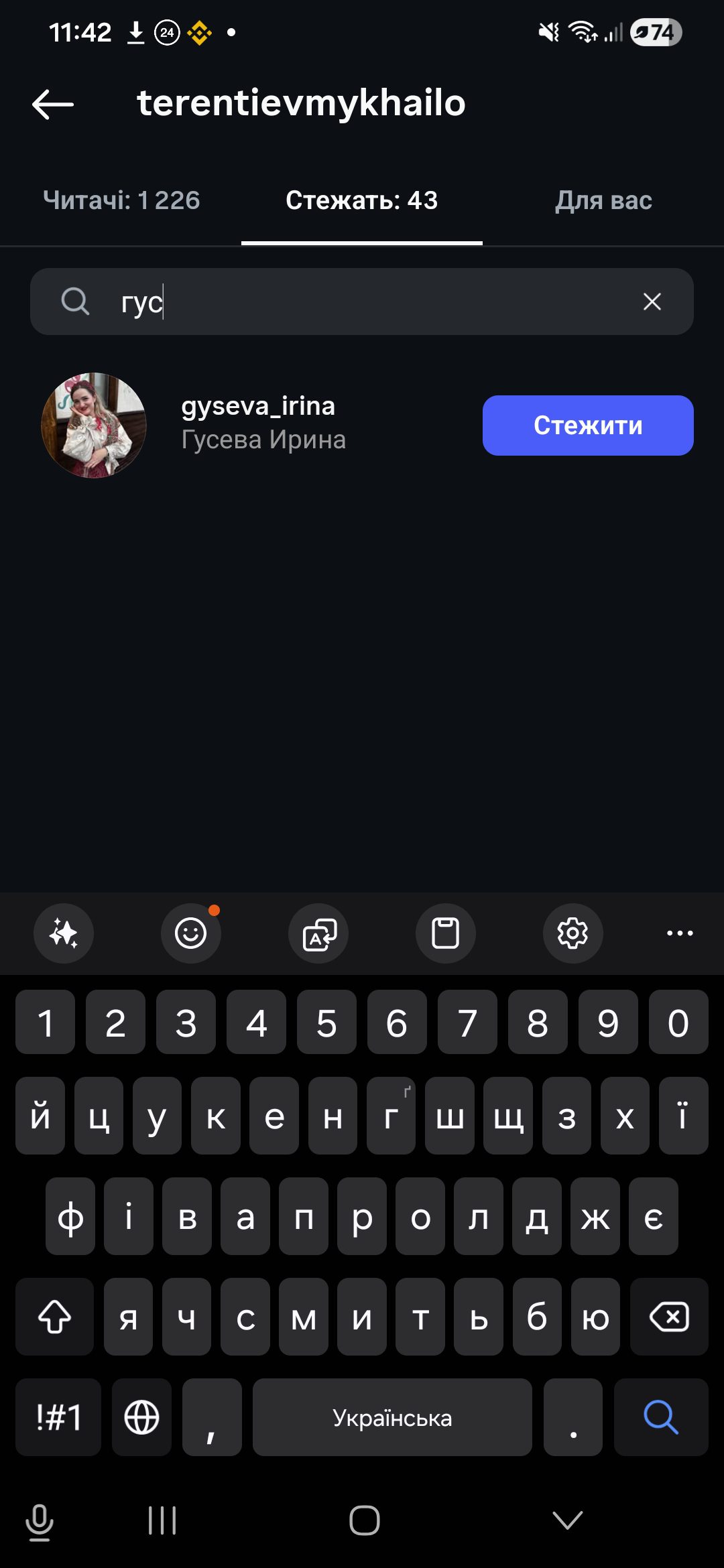Open the keyboard AI sparkle tools
Screen dimensions: 724x1568
(64, 933)
